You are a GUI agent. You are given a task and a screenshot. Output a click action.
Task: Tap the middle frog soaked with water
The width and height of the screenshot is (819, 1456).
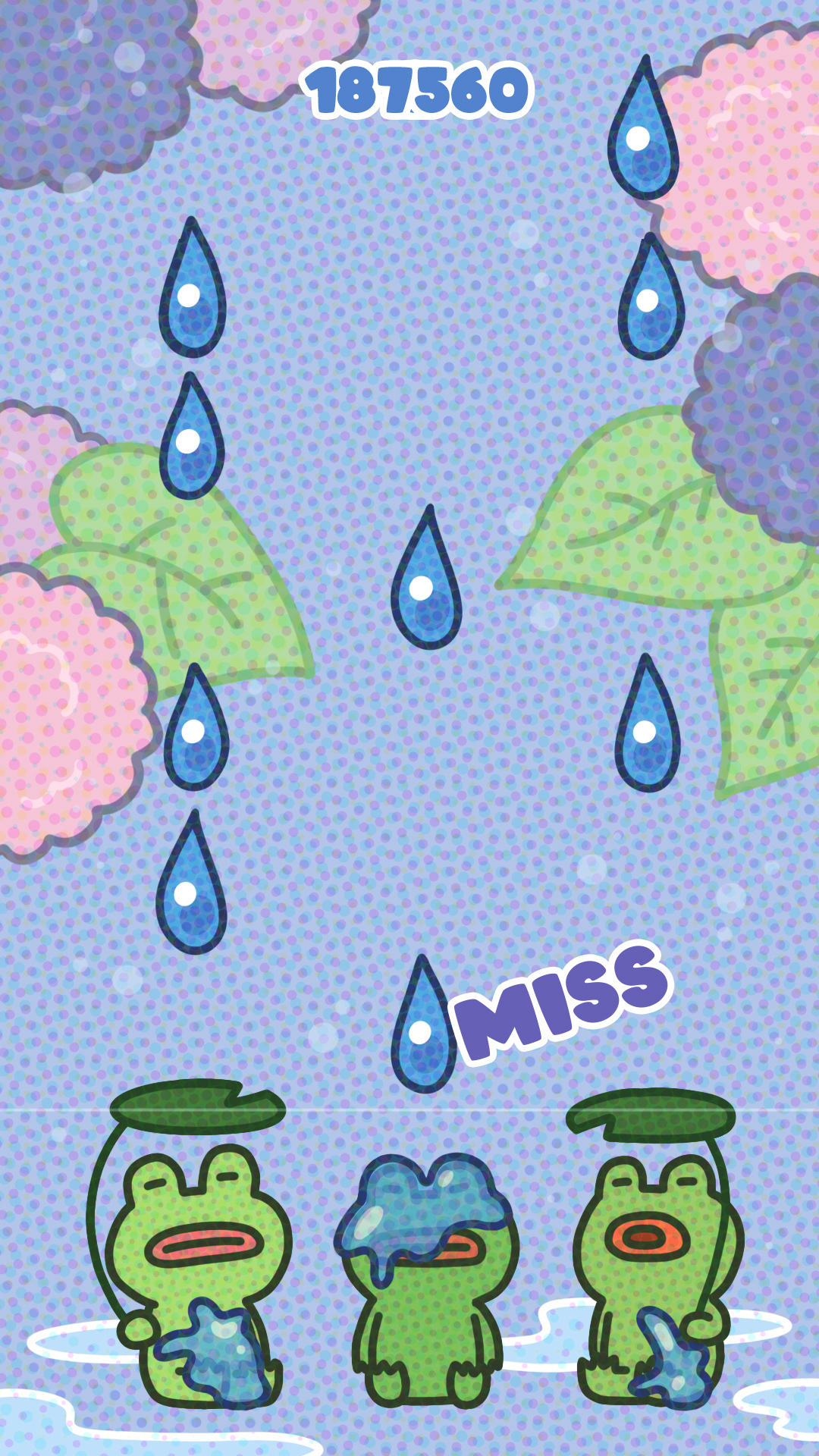(x=427, y=1282)
